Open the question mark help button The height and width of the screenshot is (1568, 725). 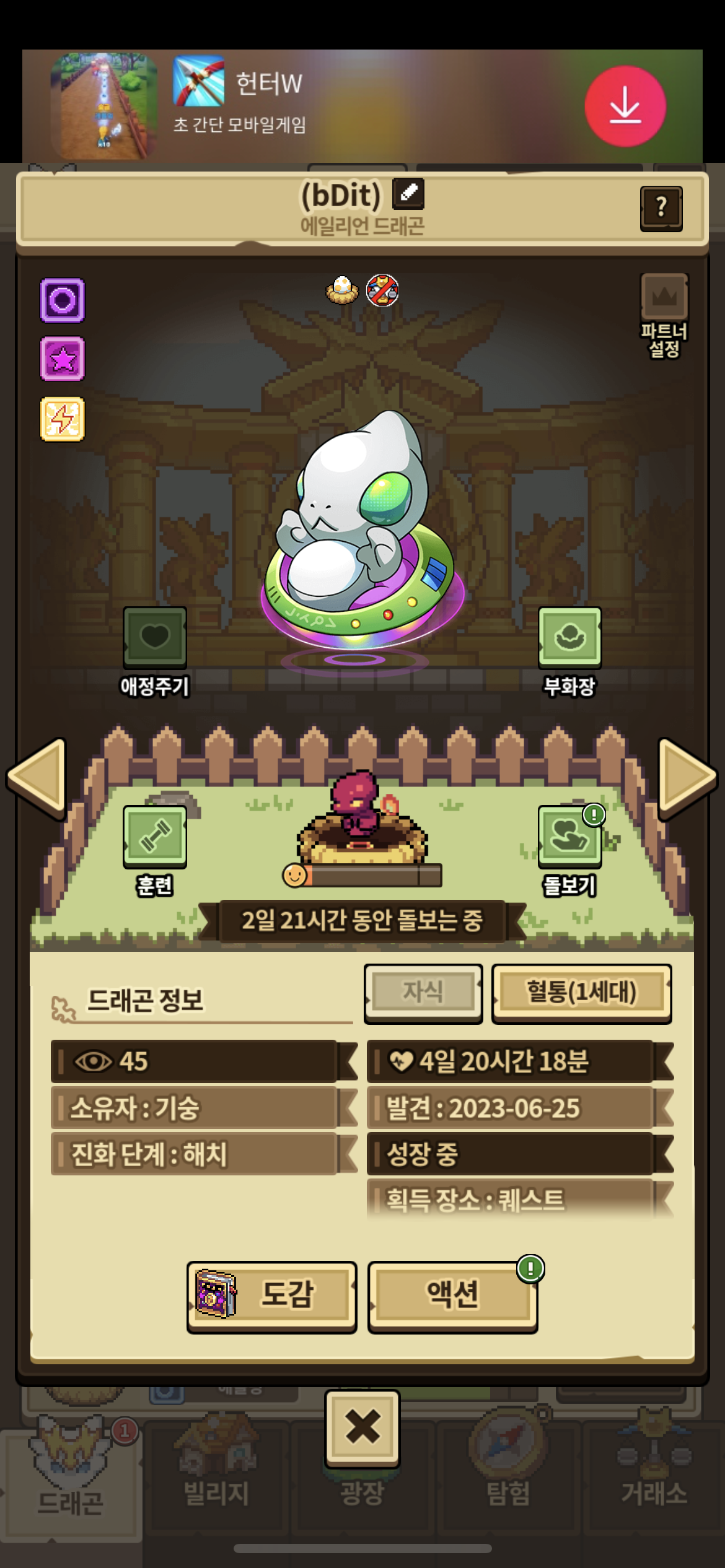[x=661, y=208]
